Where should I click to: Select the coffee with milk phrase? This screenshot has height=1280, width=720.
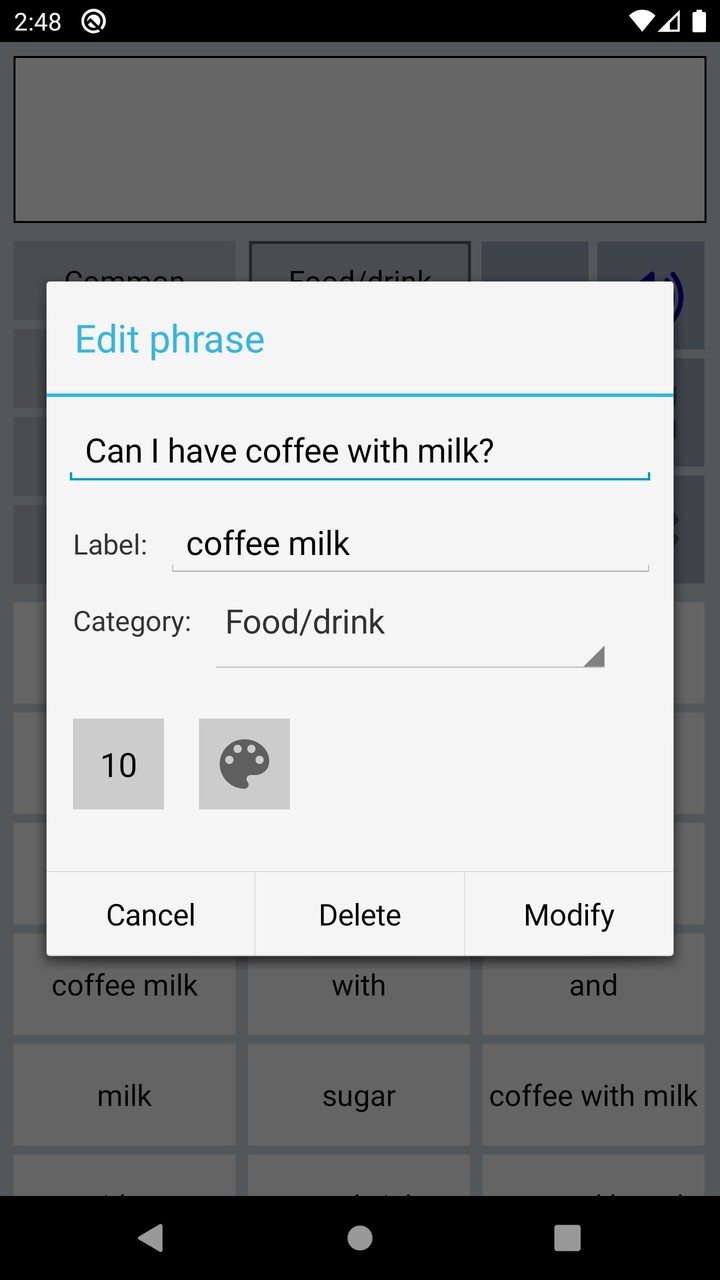(593, 1095)
